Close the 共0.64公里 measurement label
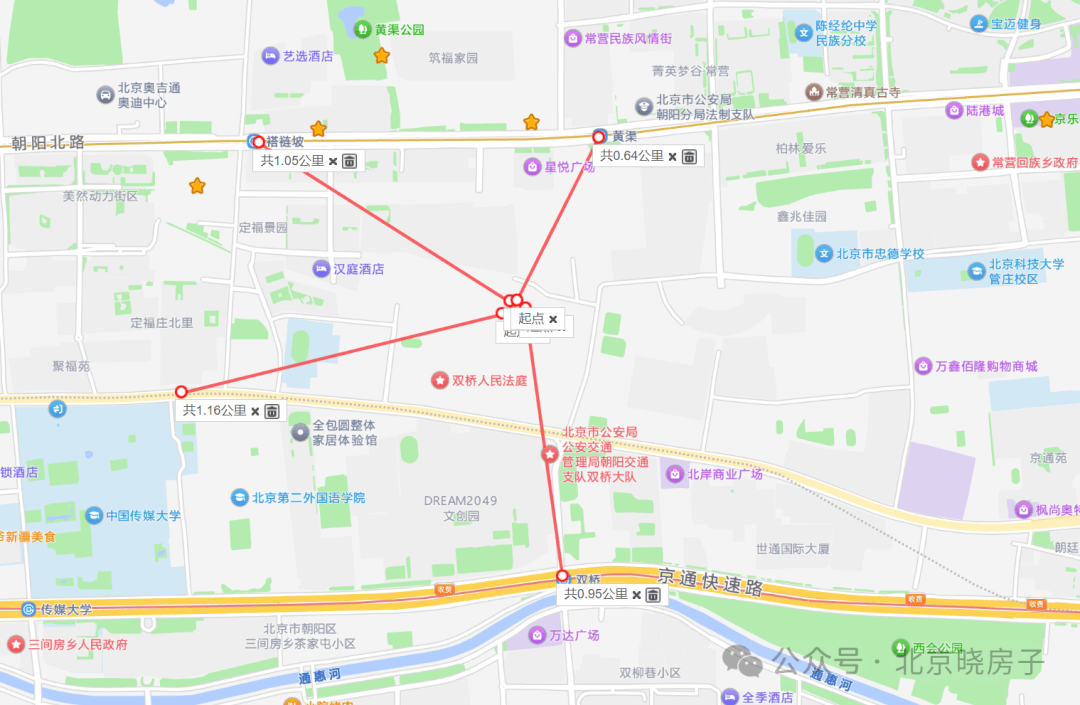1080x705 pixels. [x=672, y=157]
